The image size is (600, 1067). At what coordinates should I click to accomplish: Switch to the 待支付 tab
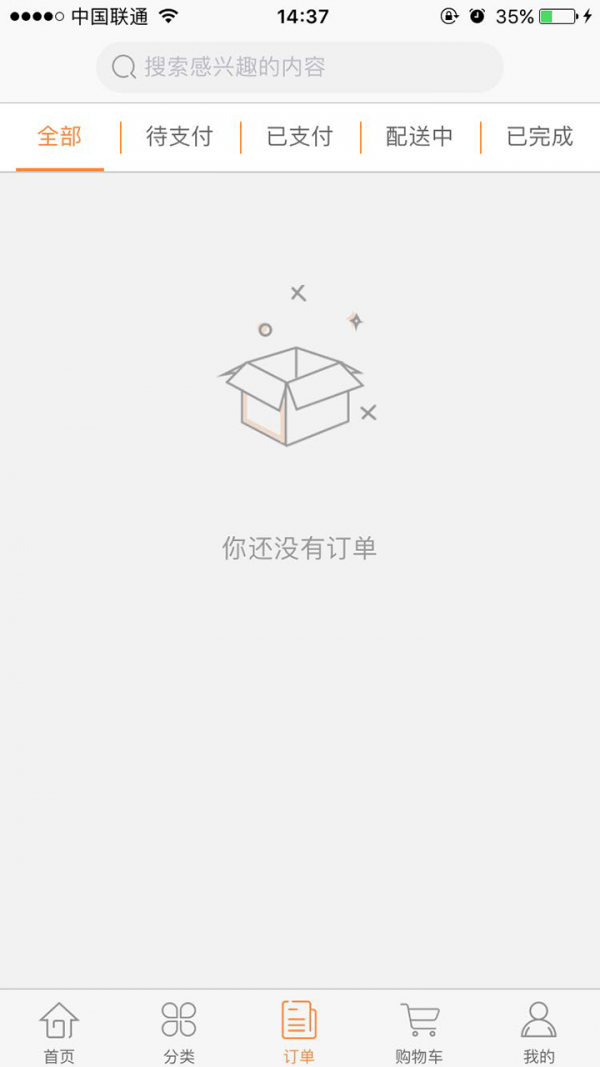click(x=180, y=137)
